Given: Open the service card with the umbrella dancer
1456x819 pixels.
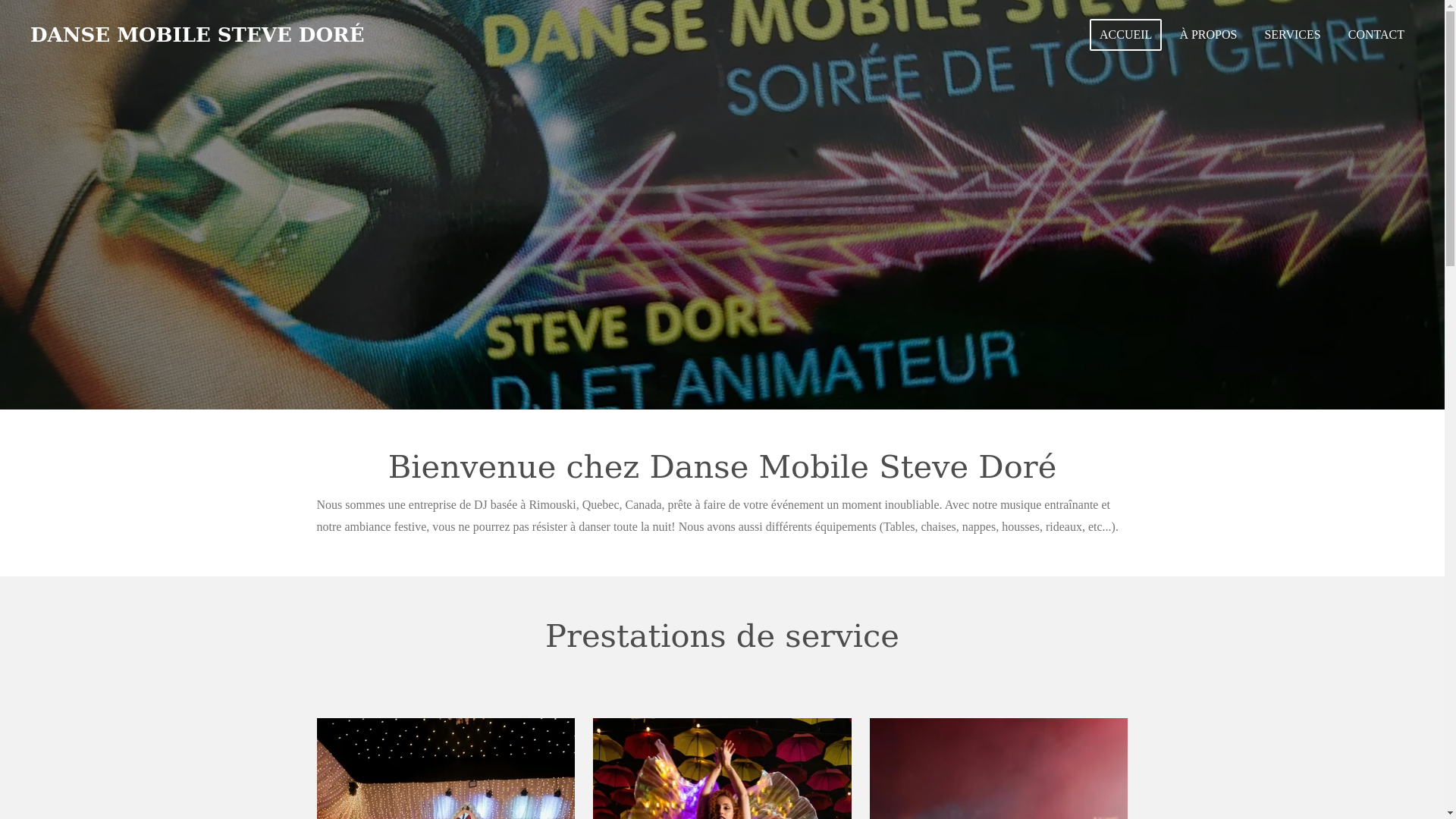Looking at the screenshot, I should (721, 767).
